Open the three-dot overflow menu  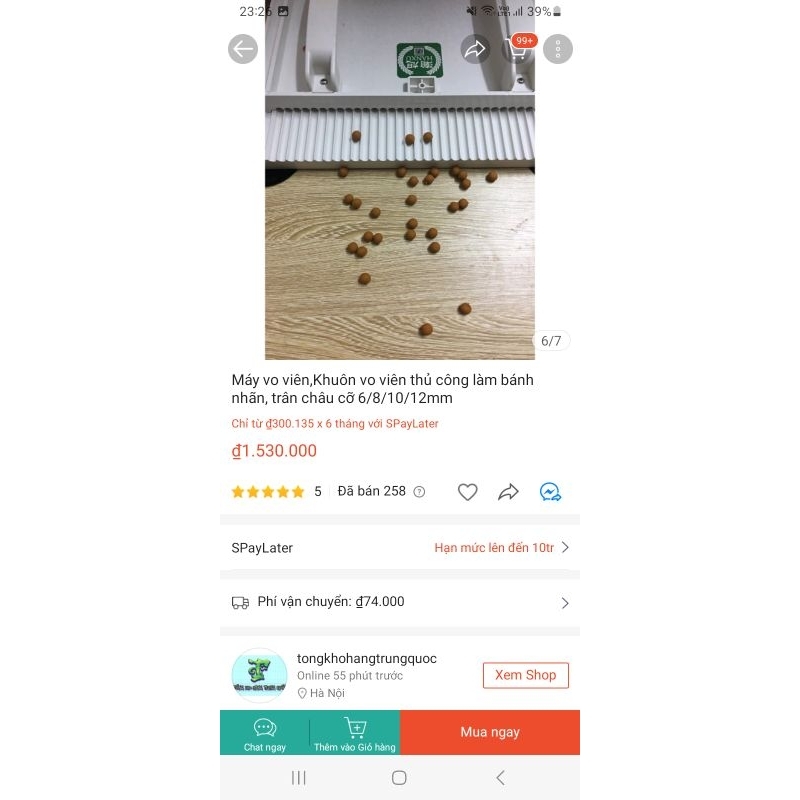558,49
